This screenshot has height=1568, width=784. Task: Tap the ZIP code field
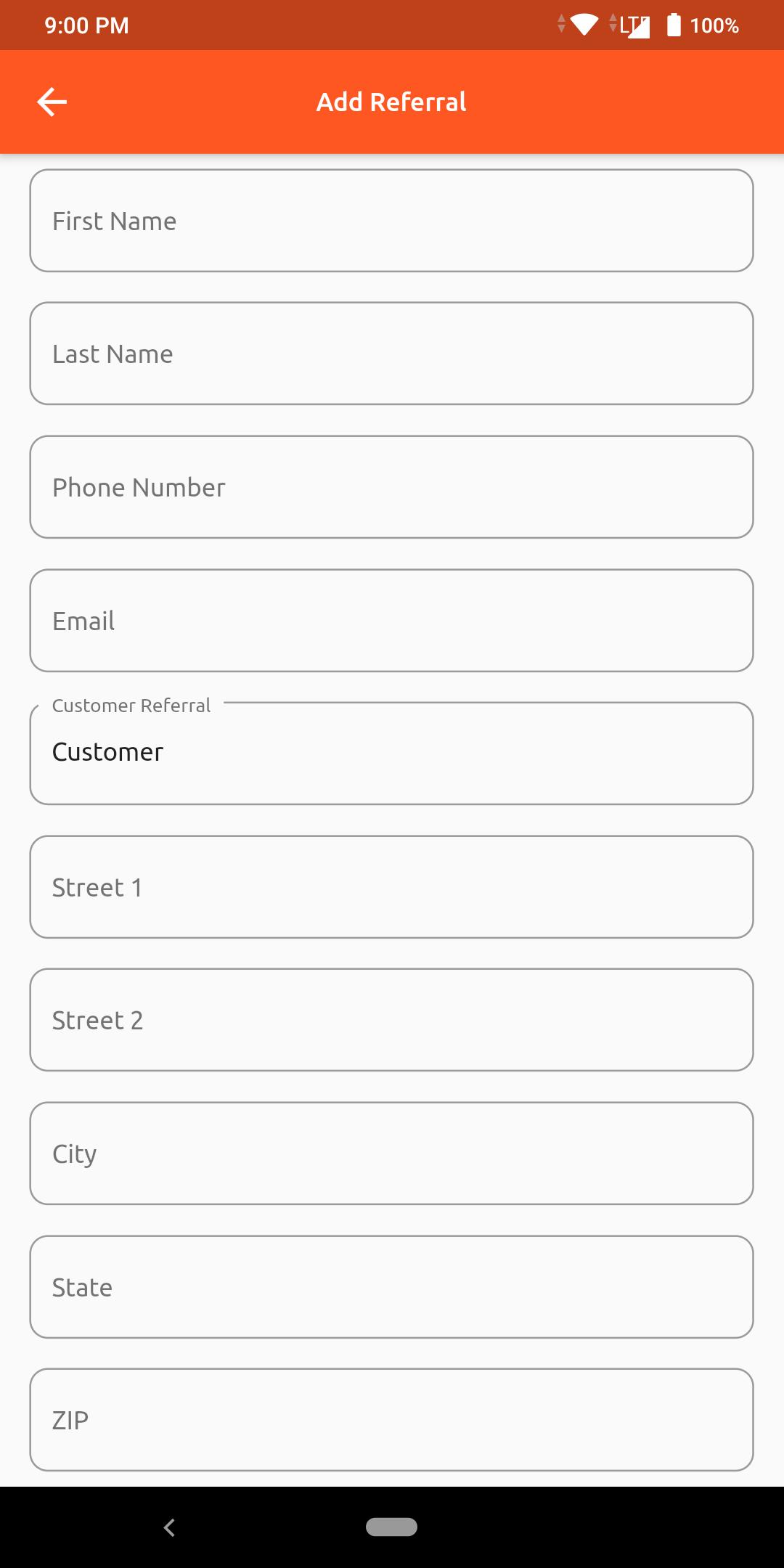click(391, 1420)
